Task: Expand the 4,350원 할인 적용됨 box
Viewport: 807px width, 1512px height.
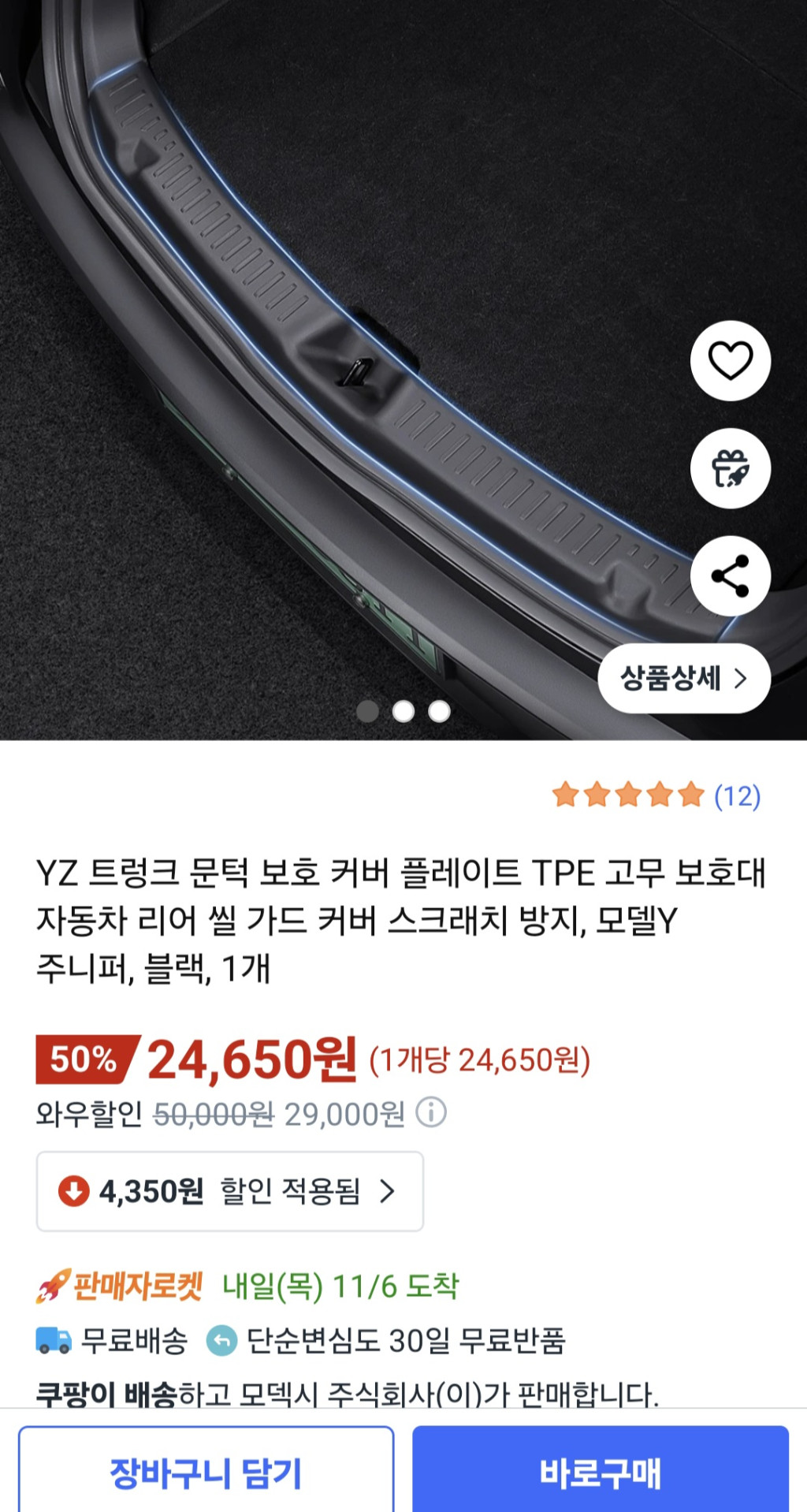Action: (x=229, y=1191)
